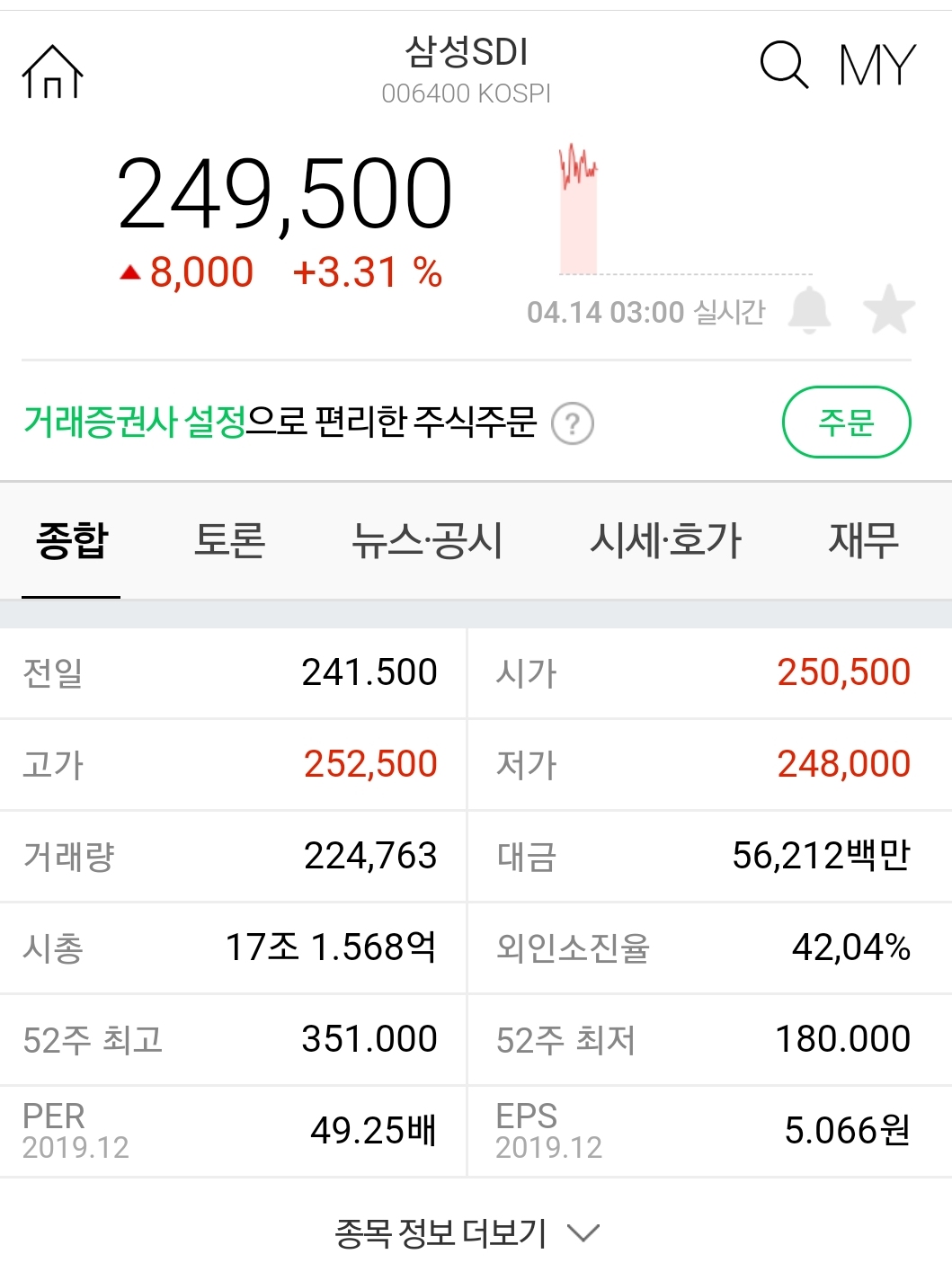The height and width of the screenshot is (1272, 952).
Task: Open the 거래증권사 설정 link
Action: (x=135, y=422)
